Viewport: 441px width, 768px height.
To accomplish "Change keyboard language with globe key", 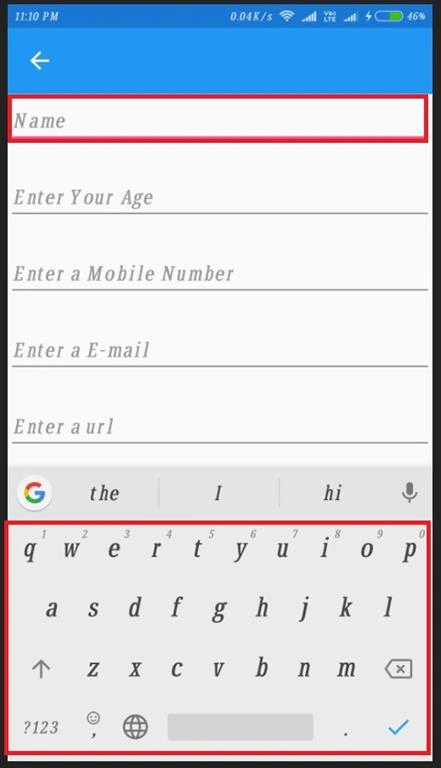I will point(135,726).
